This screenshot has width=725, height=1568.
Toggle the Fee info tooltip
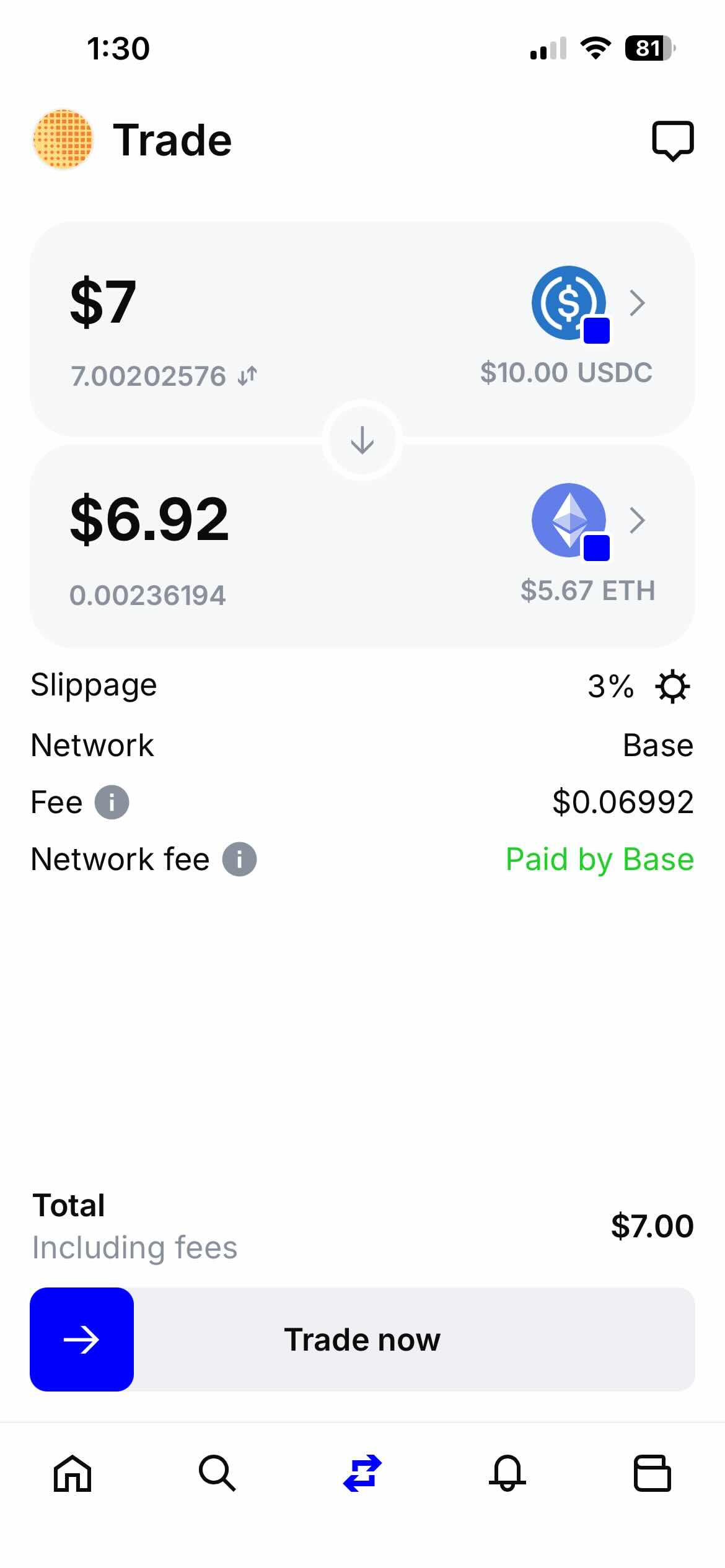click(x=112, y=803)
